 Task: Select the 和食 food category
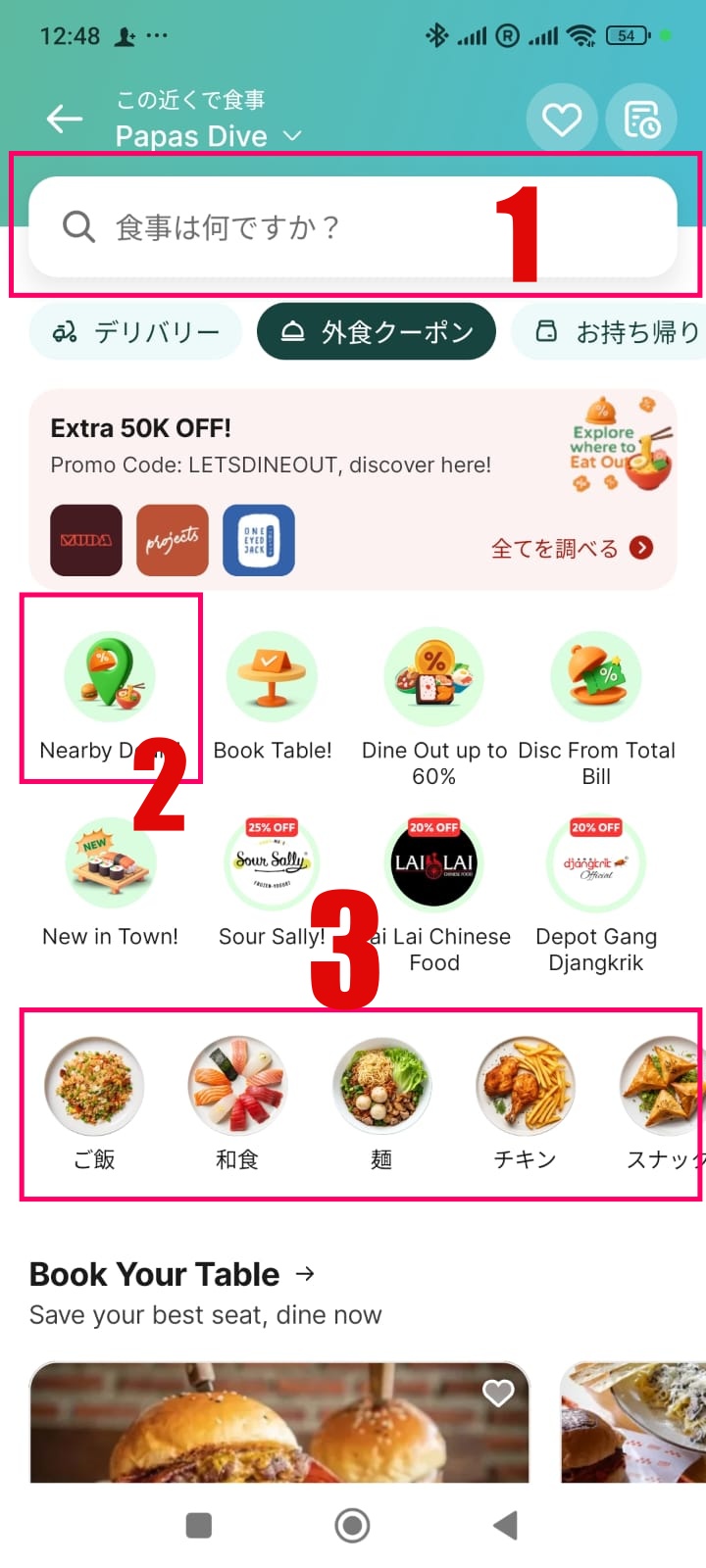(237, 1102)
